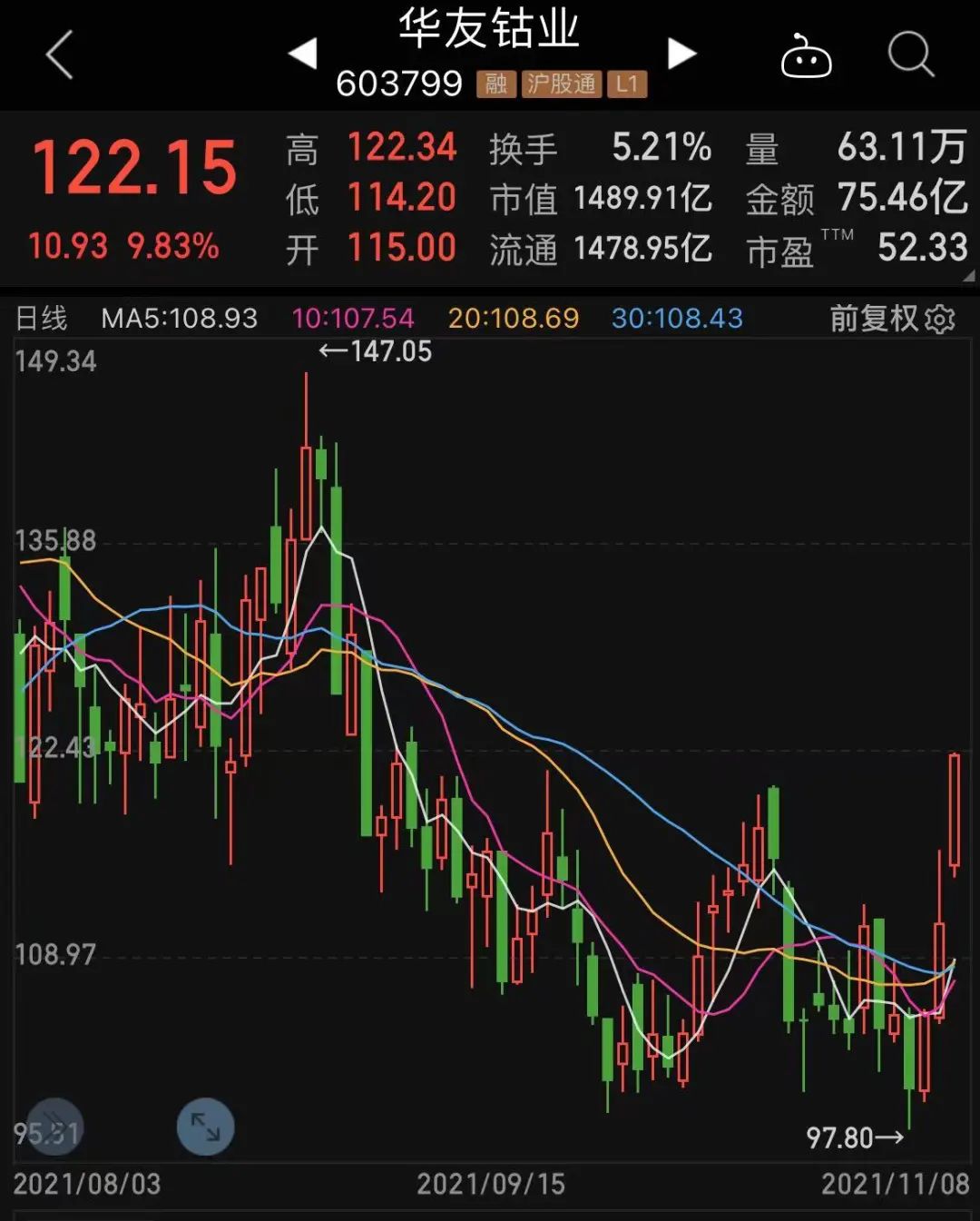
Task: Switch to previous stock with left triangle
Action: coord(308,54)
